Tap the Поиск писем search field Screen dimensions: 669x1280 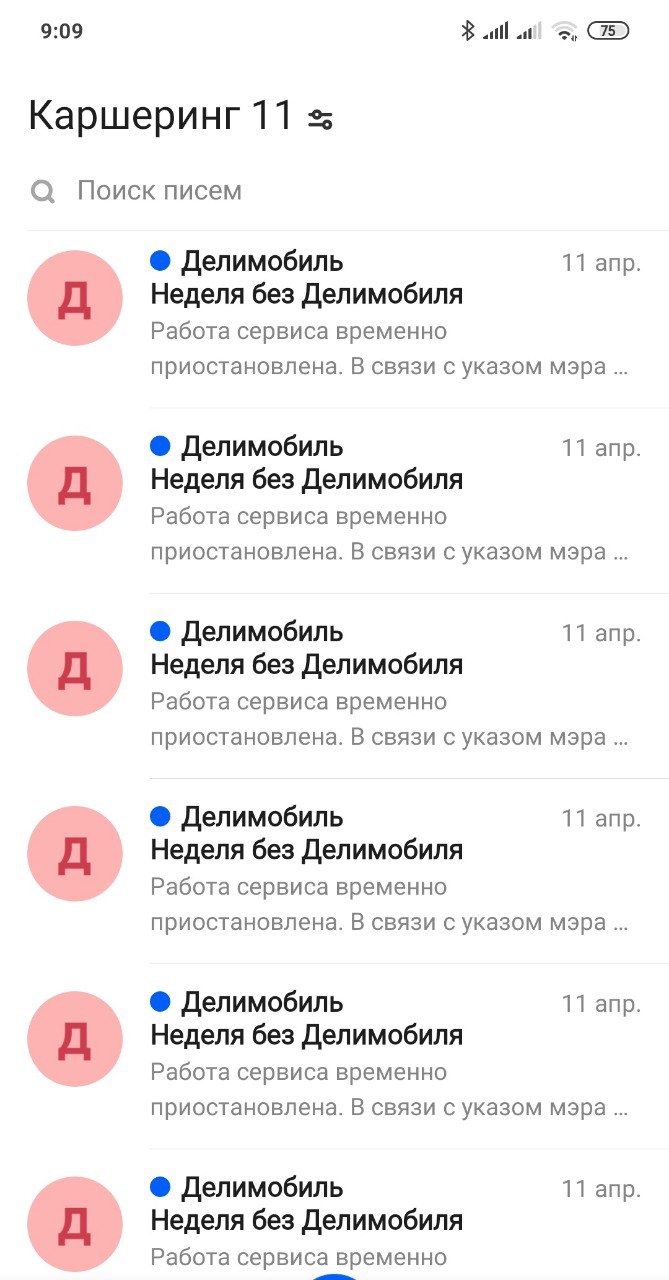pos(334,190)
